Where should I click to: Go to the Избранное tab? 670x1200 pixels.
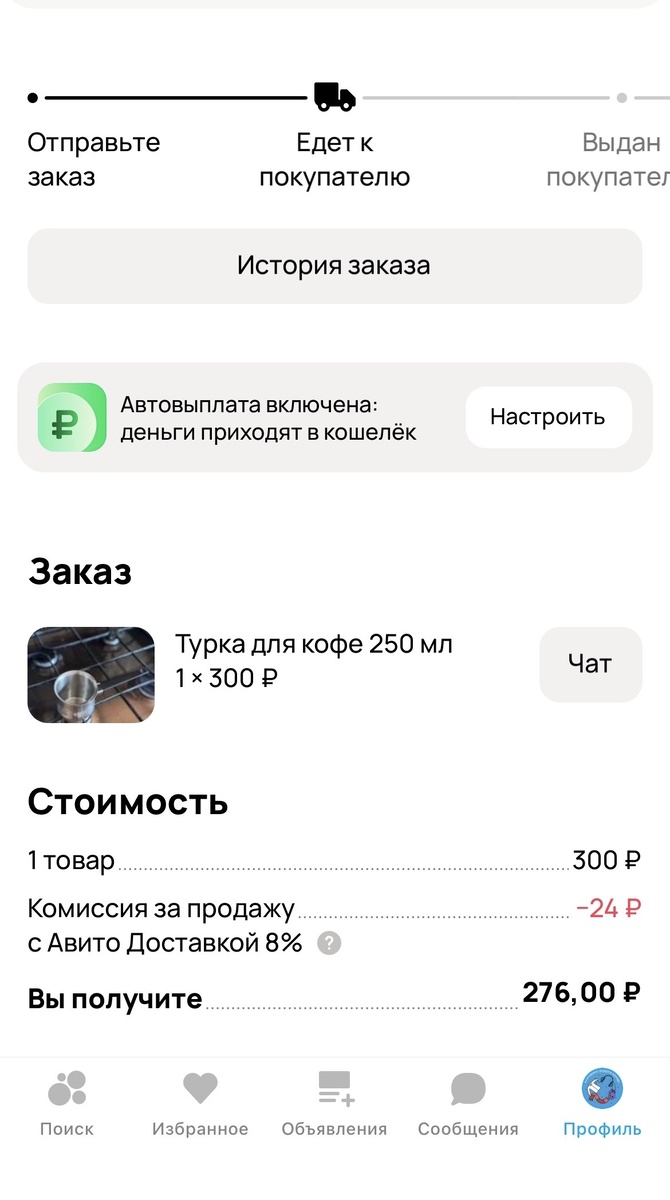tap(200, 1104)
